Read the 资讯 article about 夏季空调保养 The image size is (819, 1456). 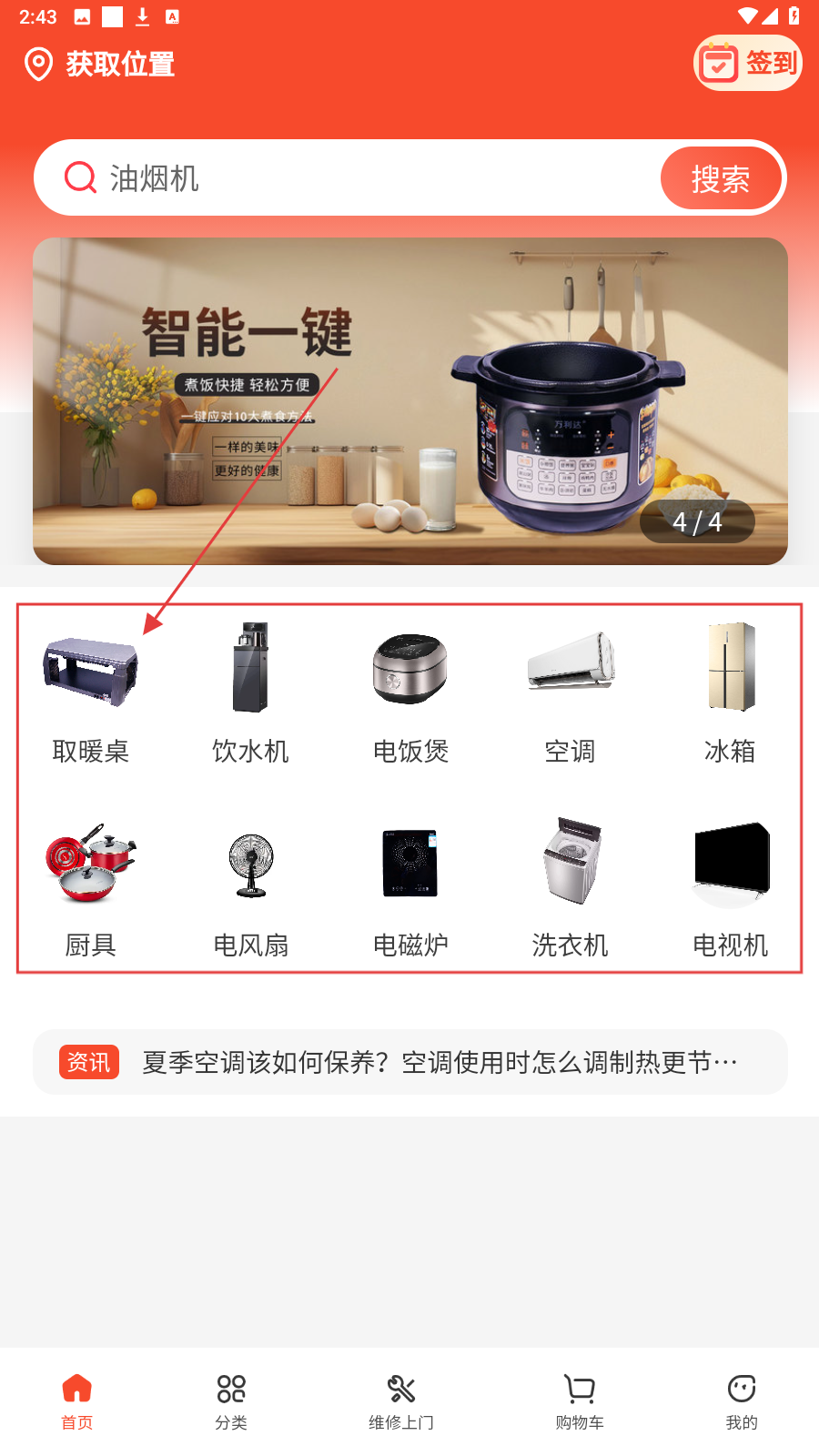439,1062
